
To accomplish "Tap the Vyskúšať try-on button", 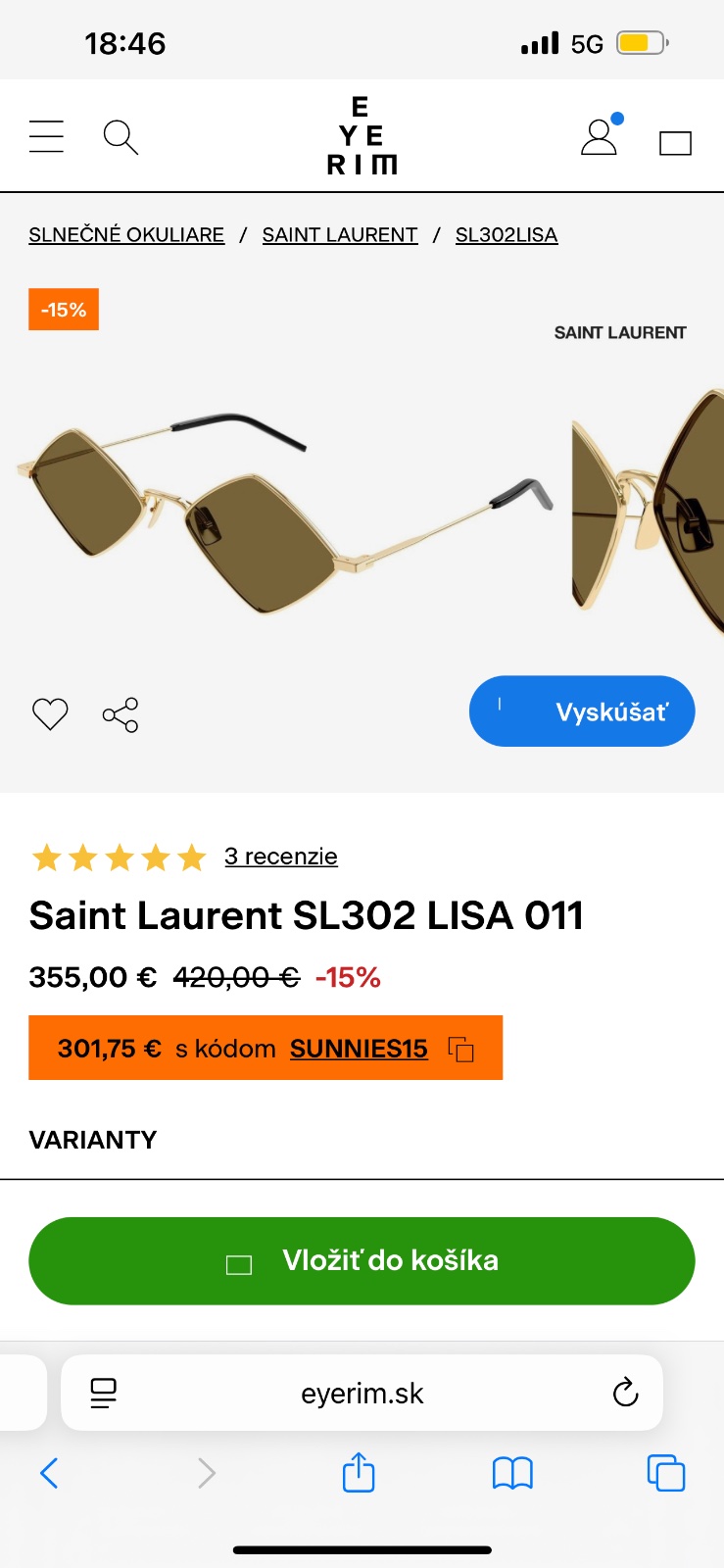I will point(582,711).
